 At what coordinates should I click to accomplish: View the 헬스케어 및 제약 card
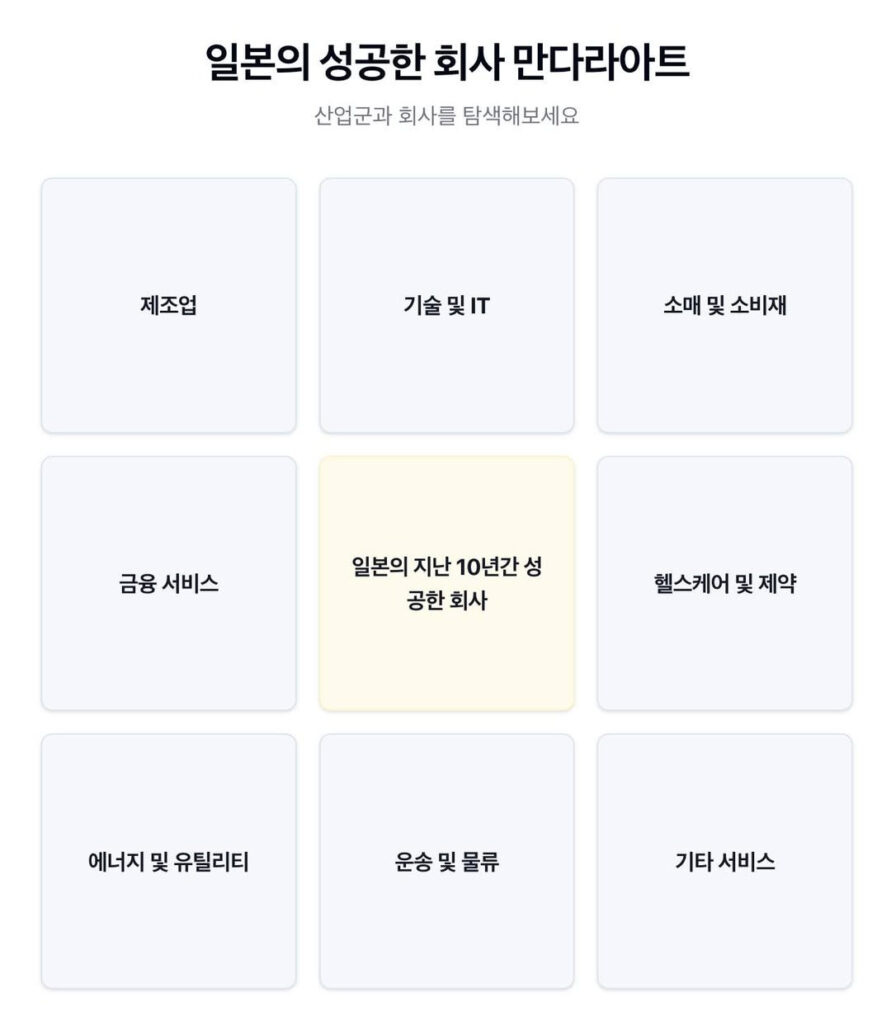pyautogui.click(x=724, y=584)
